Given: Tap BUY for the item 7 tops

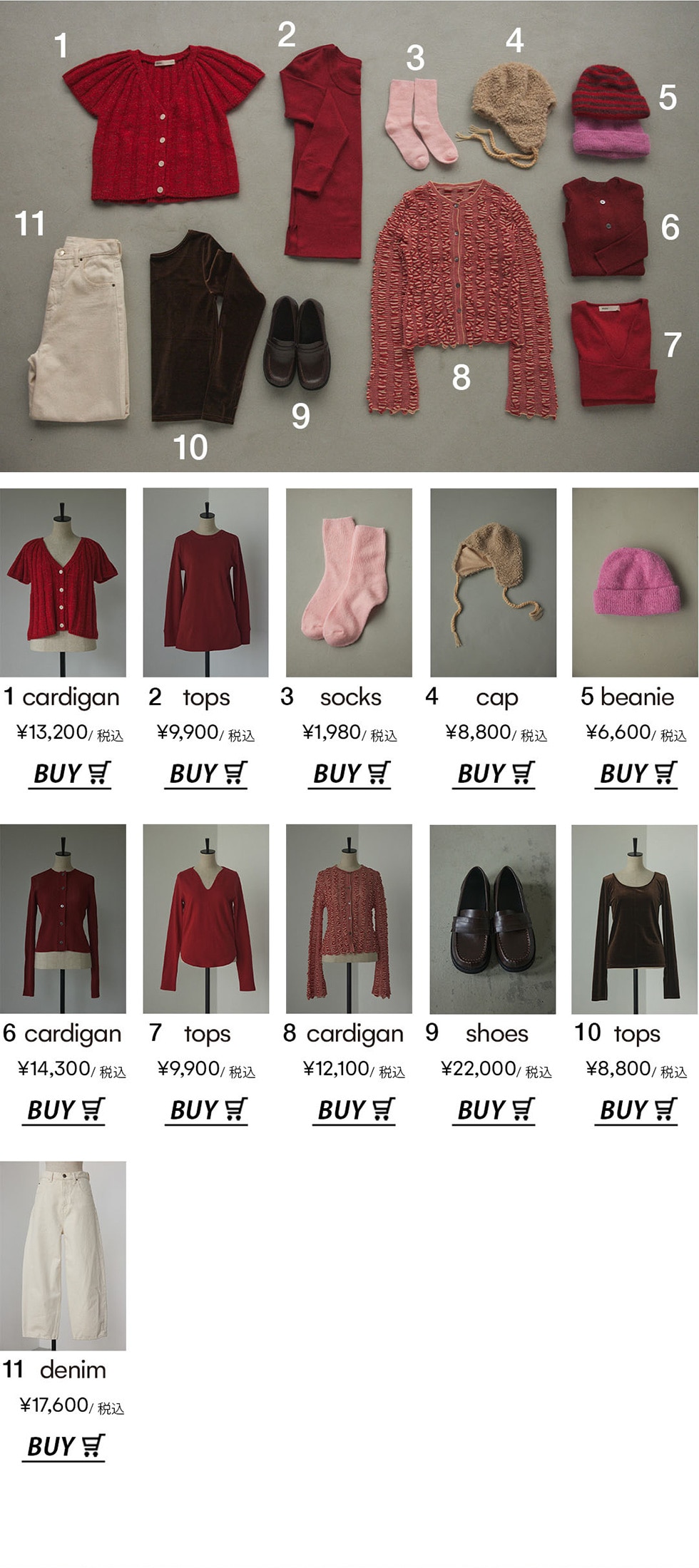Looking at the screenshot, I should [x=208, y=1110].
